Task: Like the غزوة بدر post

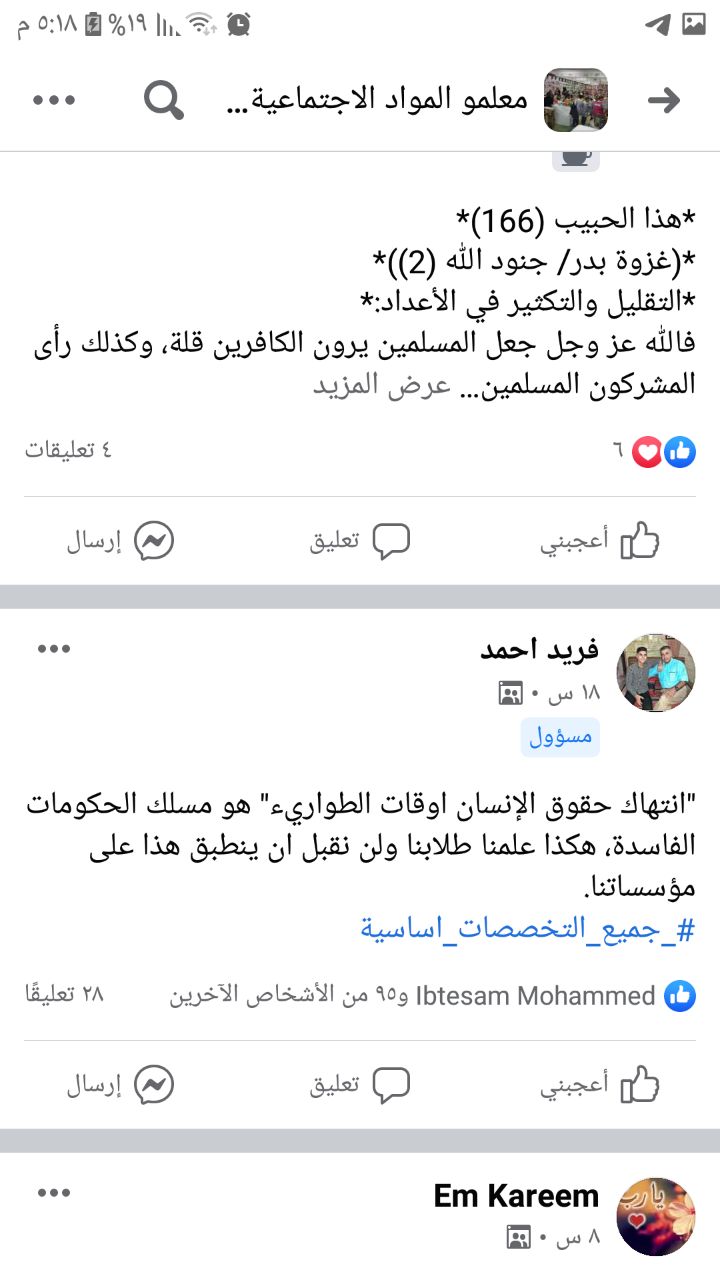Action: [600, 542]
